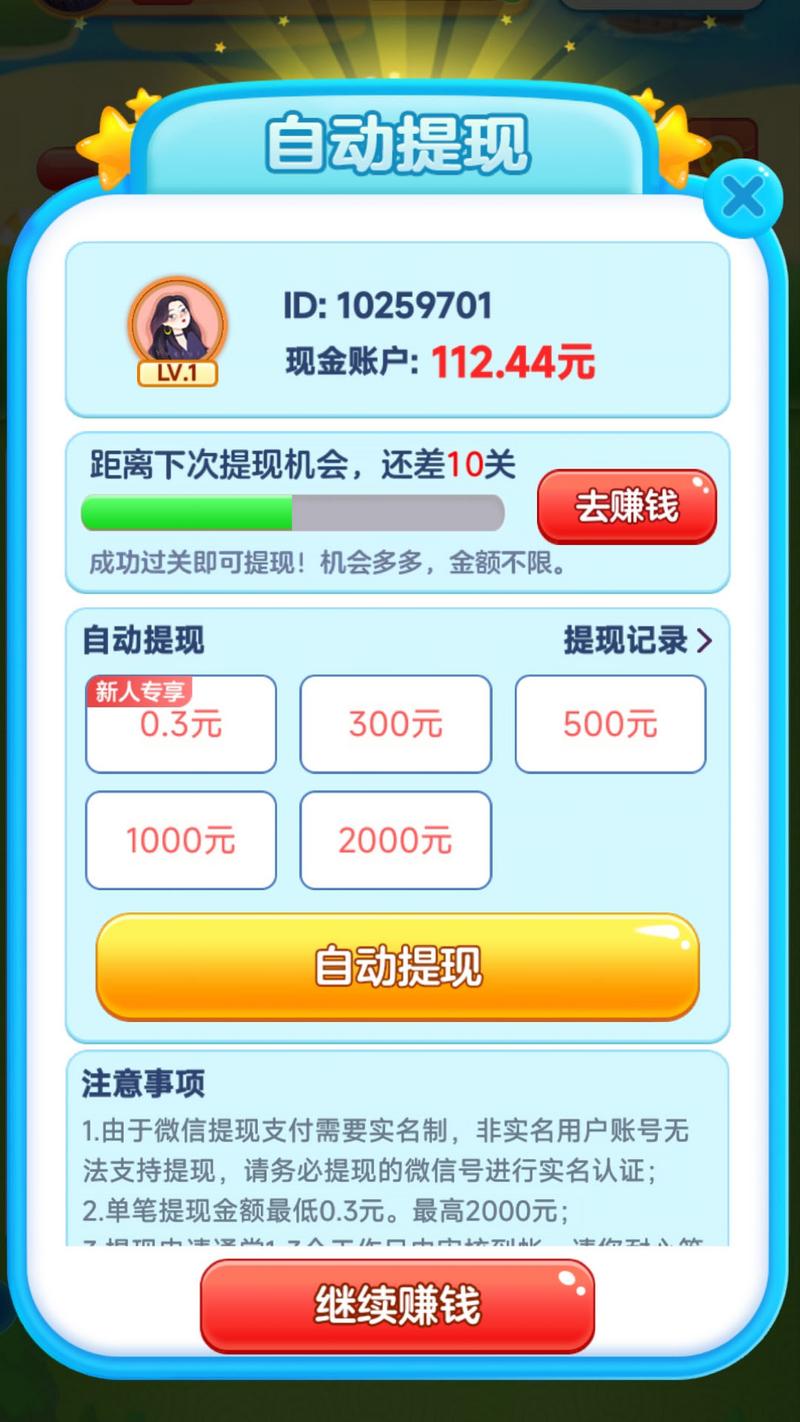Pick the 500元 withdrawal option
This screenshot has height=1422, width=800.
pyautogui.click(x=610, y=724)
